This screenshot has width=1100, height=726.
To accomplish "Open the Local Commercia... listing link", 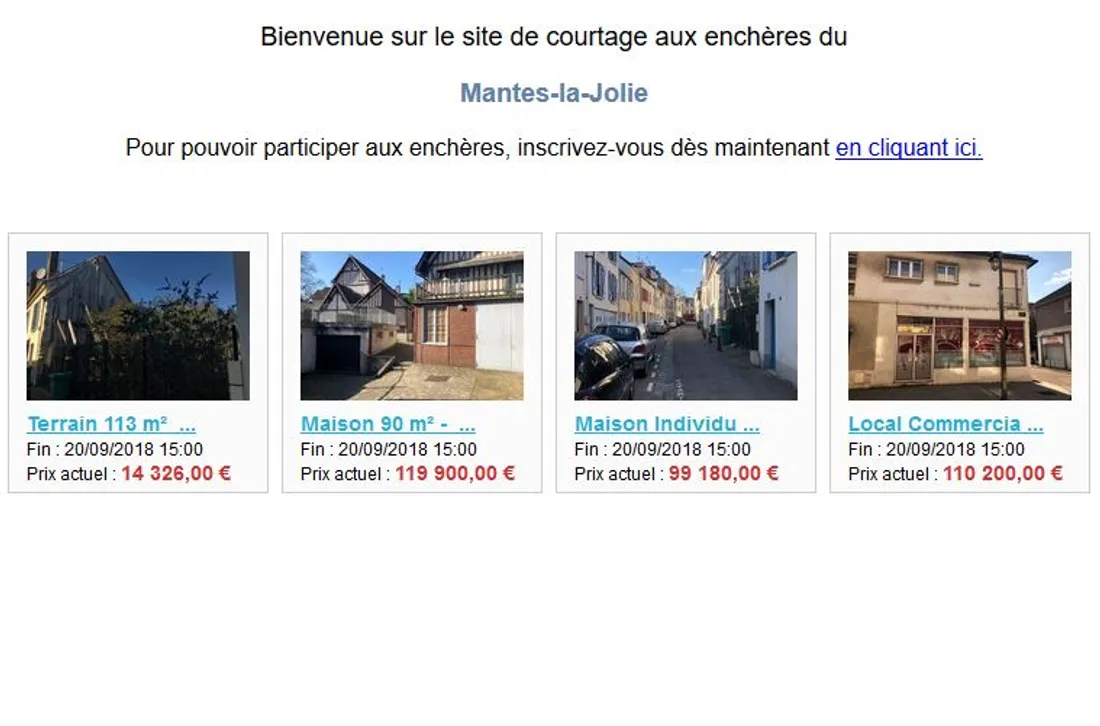I will point(945,424).
